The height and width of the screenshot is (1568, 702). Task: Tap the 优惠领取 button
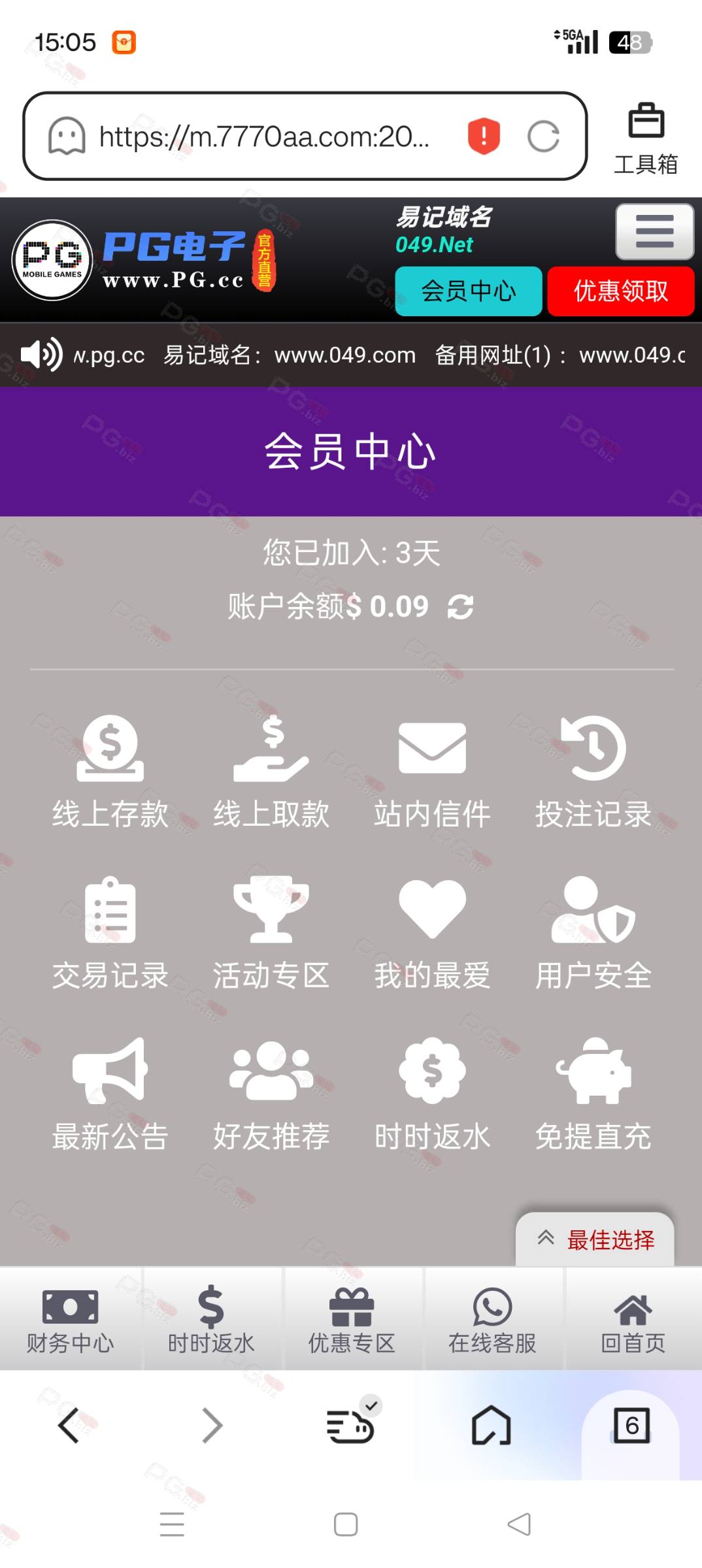[620, 291]
